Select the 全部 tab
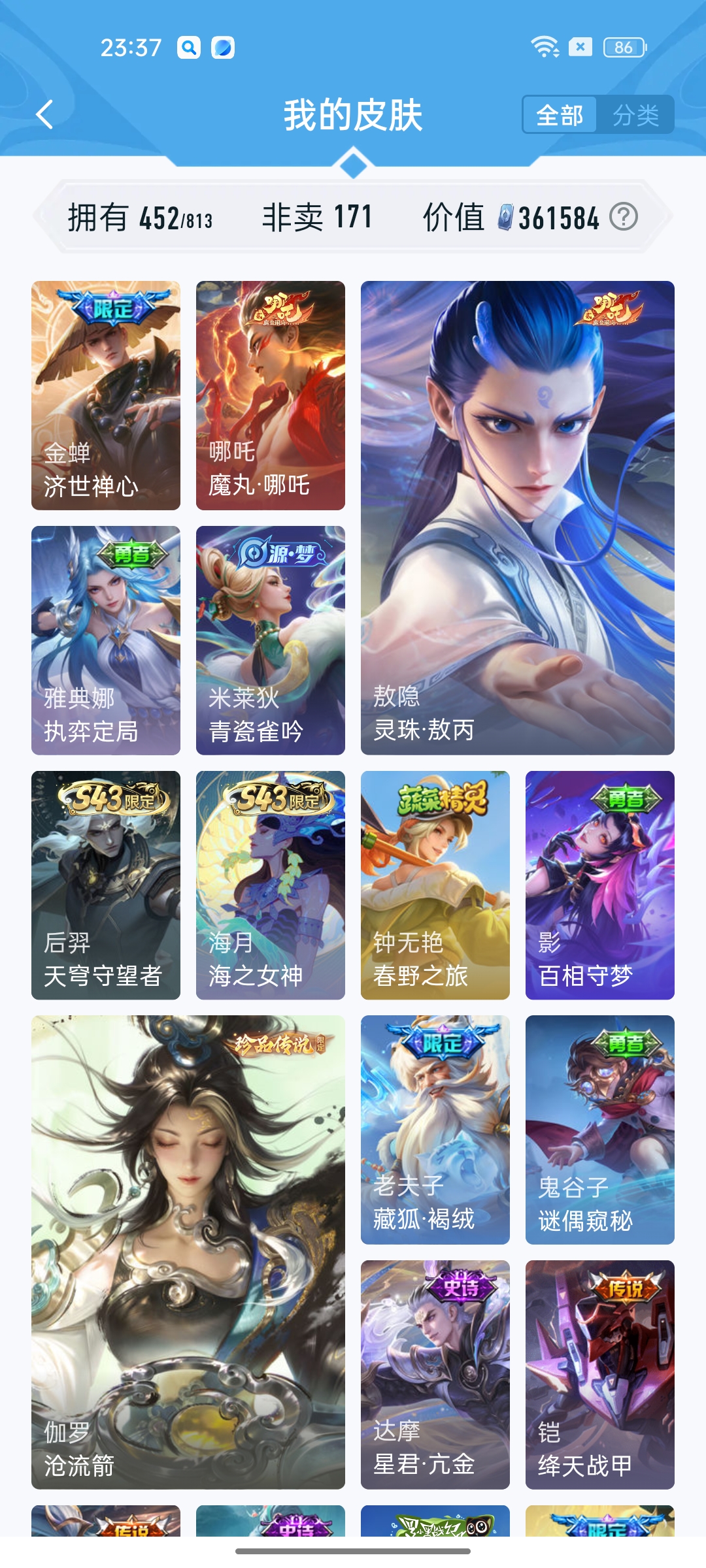This screenshot has width=706, height=1568. tap(560, 116)
